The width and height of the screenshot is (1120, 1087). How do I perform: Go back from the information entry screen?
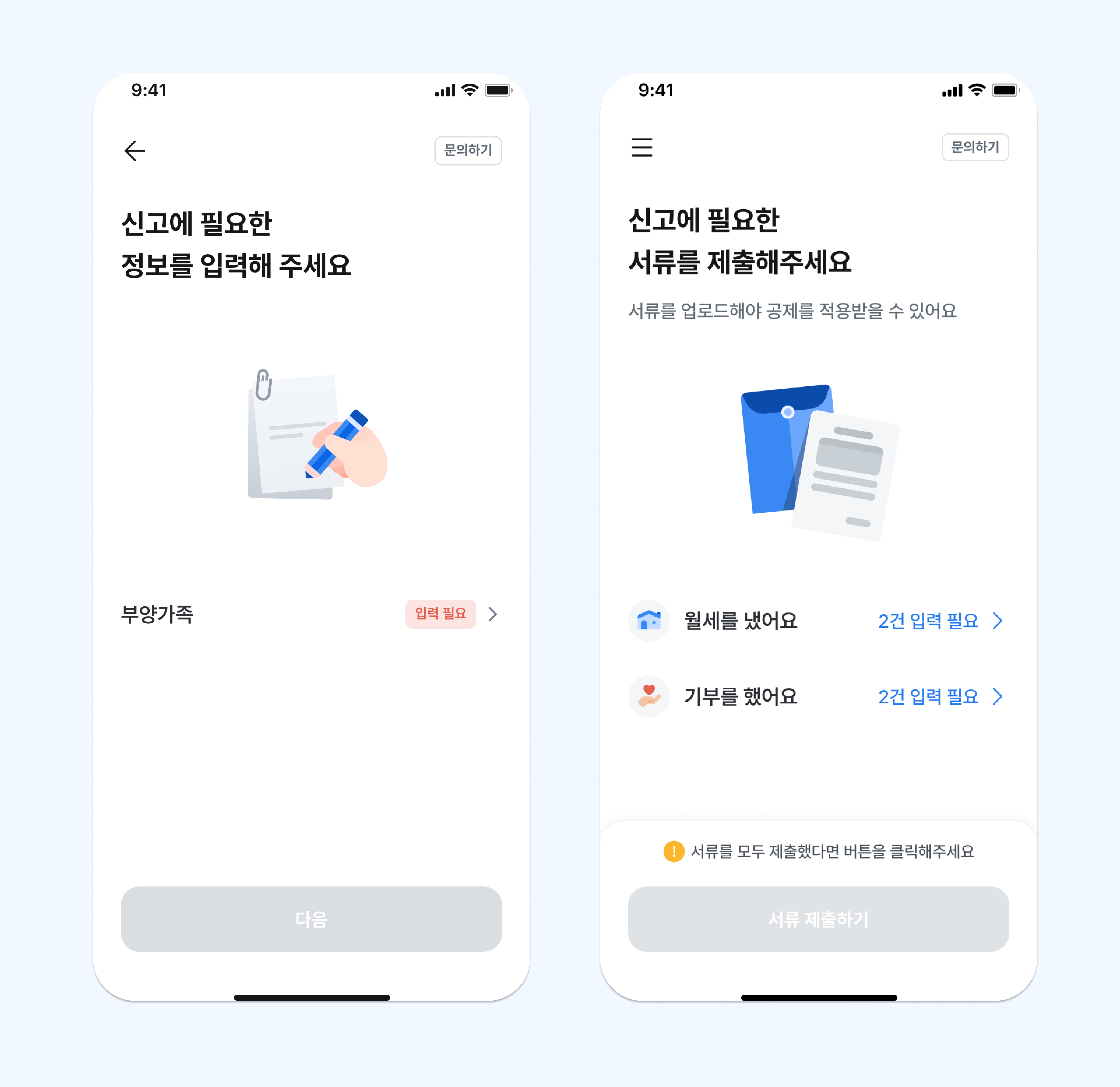click(135, 151)
